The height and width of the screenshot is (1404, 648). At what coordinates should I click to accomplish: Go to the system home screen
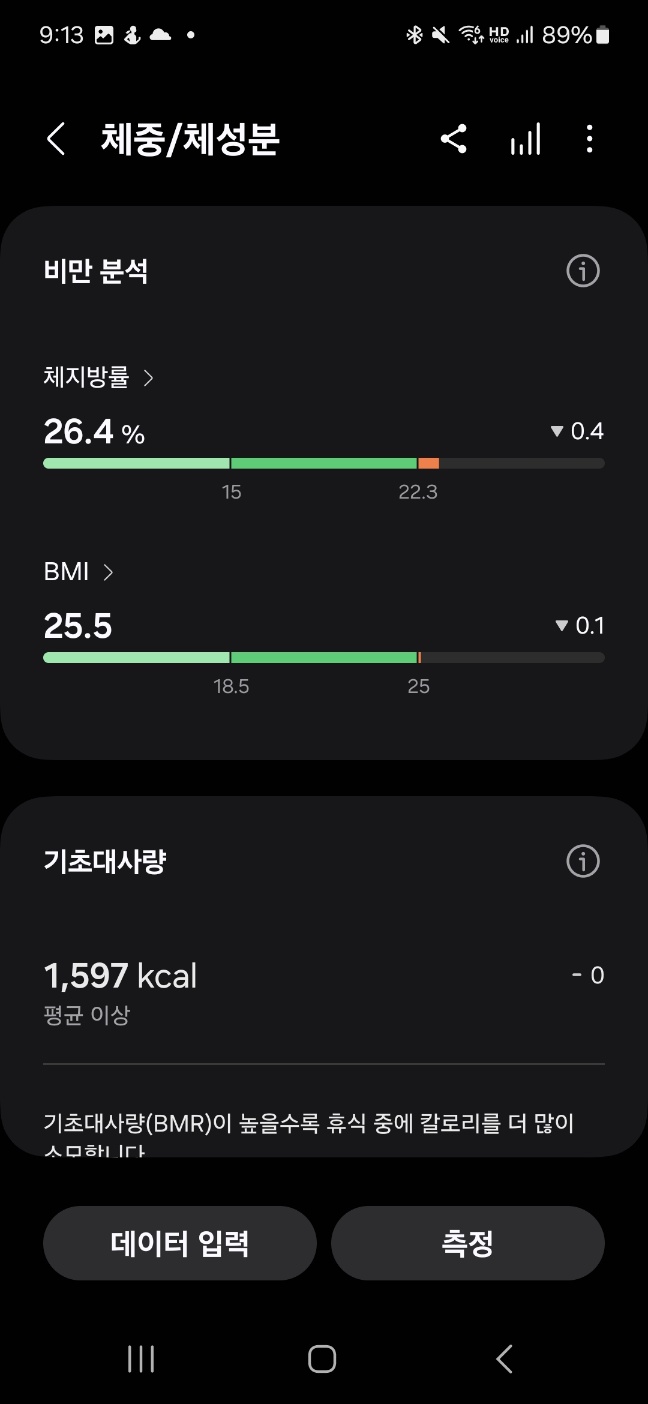[x=322, y=1358]
